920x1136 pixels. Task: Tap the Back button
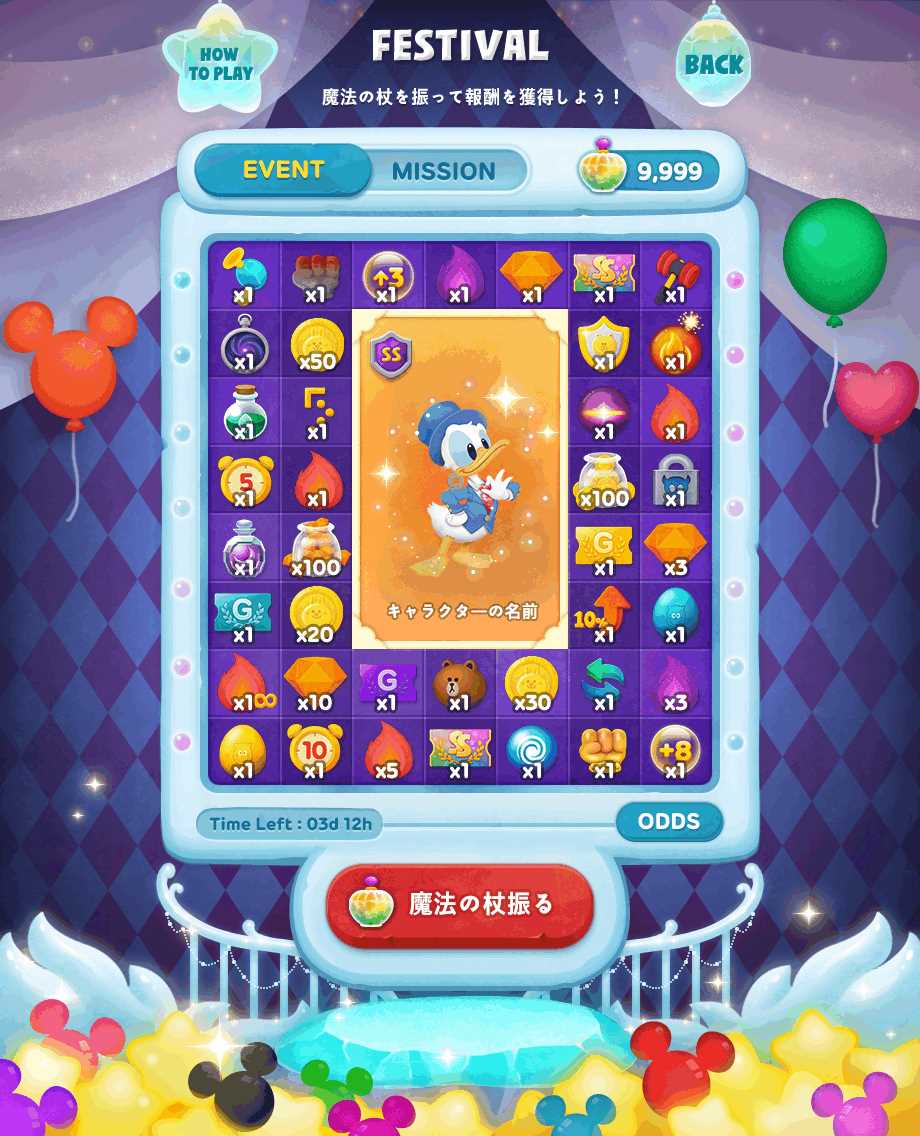tap(714, 64)
